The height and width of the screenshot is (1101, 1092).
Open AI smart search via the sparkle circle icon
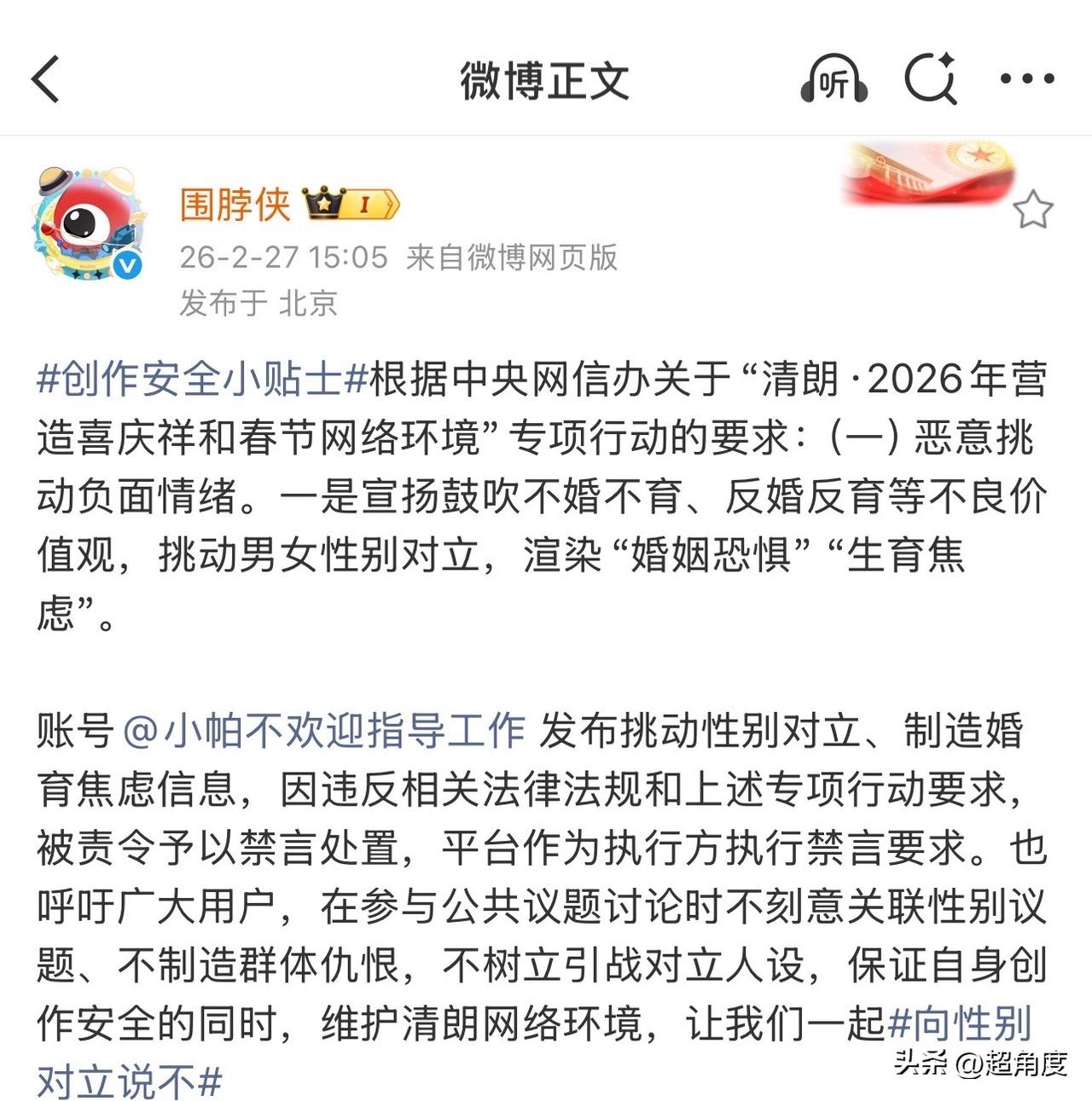pos(931,78)
